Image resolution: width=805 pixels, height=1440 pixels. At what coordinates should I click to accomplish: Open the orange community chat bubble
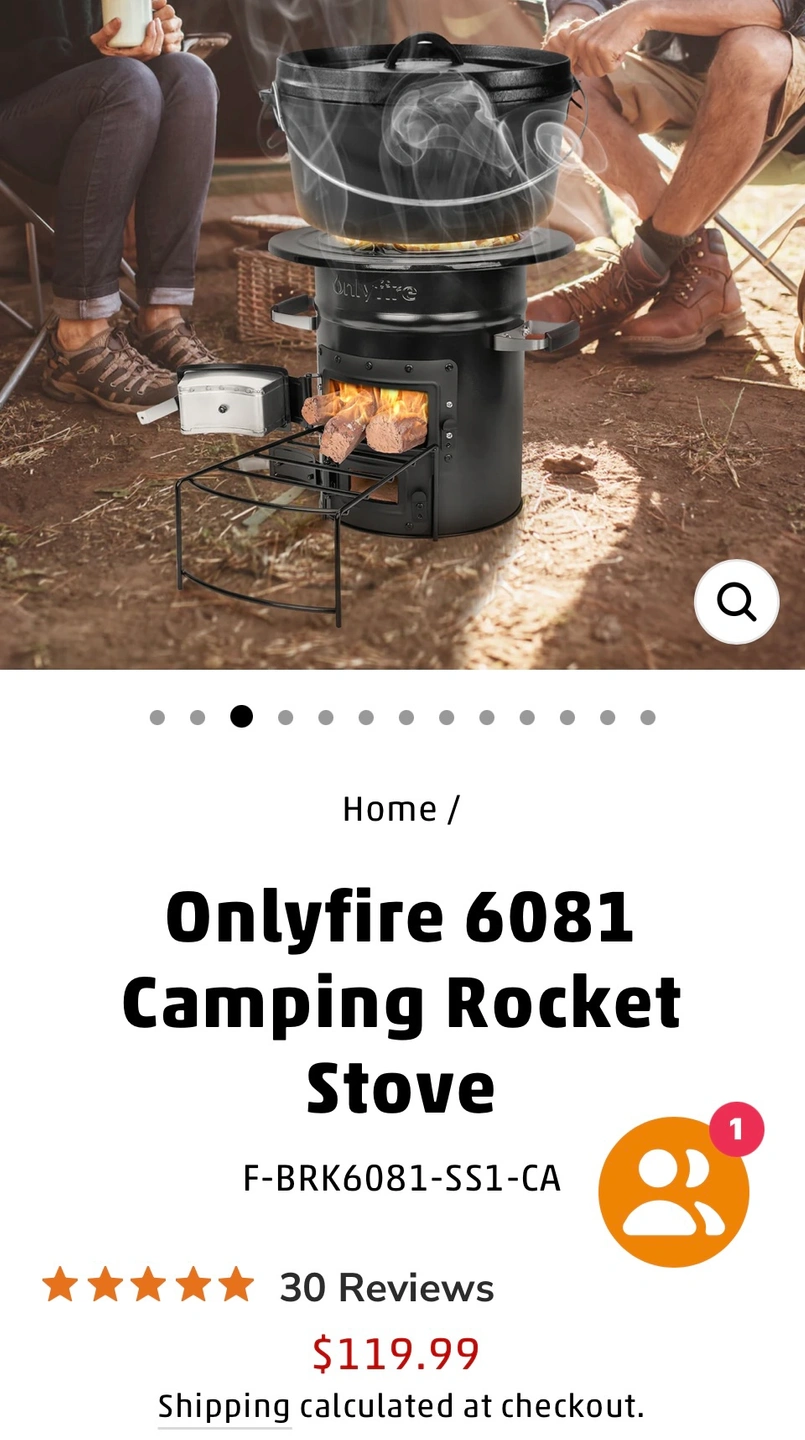pos(673,1191)
